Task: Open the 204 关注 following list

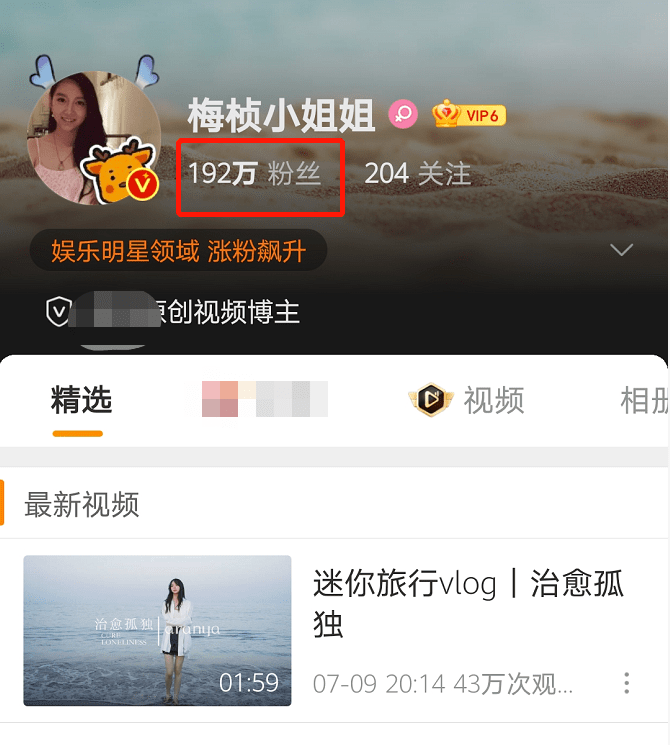Action: (x=417, y=174)
